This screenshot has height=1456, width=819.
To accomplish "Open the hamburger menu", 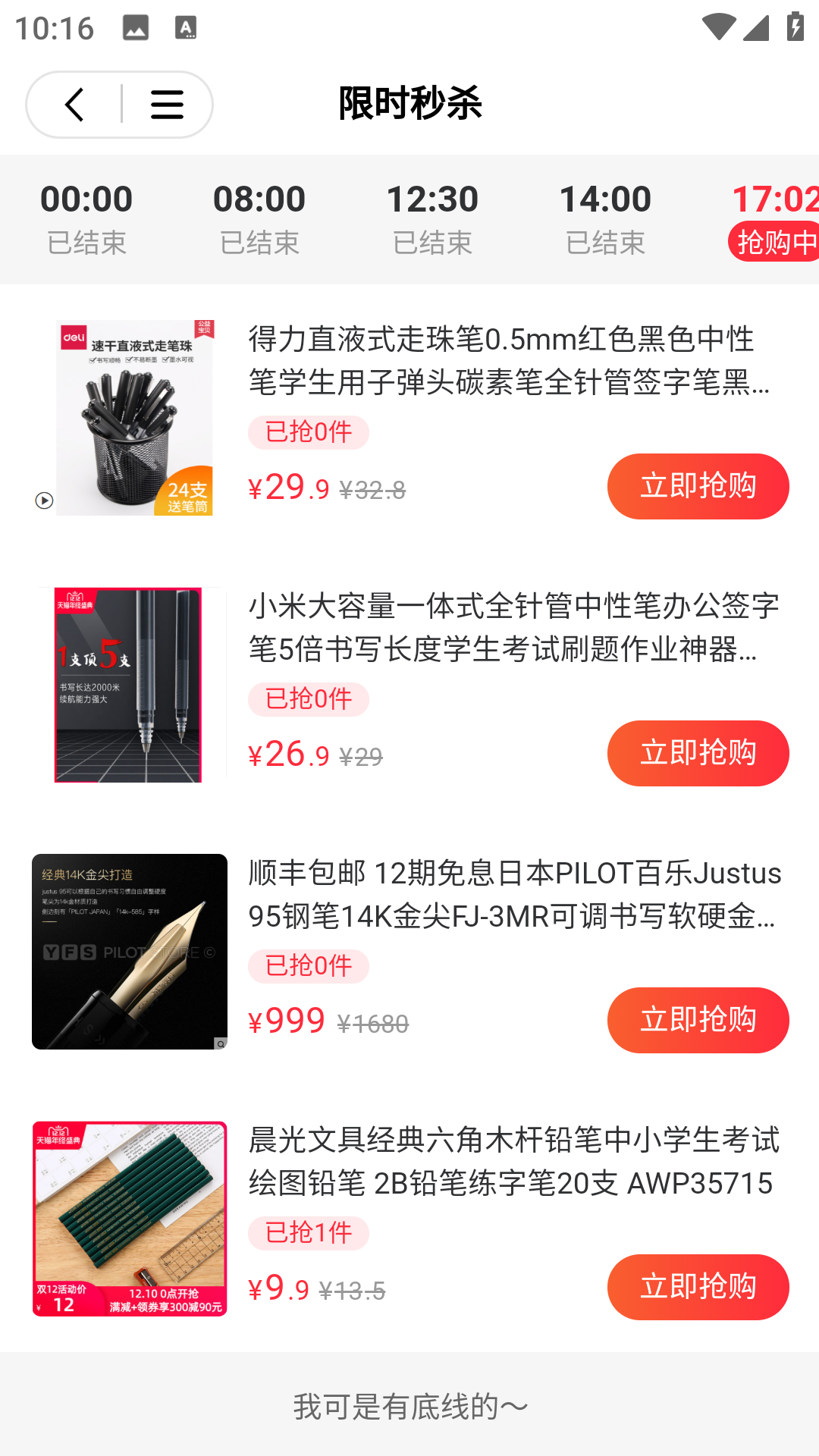I will click(167, 105).
